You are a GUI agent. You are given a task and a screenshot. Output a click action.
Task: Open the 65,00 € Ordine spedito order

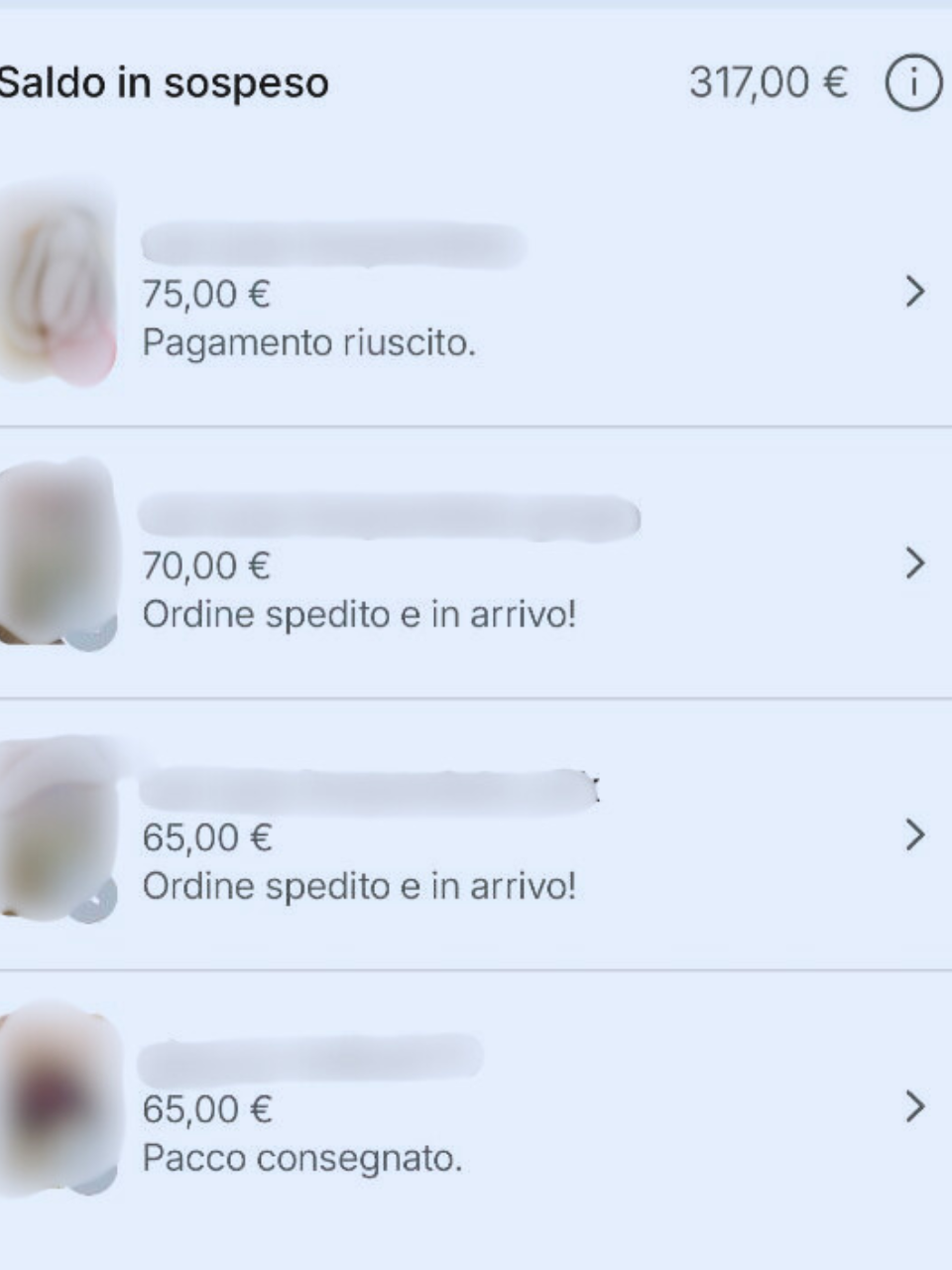pyautogui.click(x=476, y=837)
